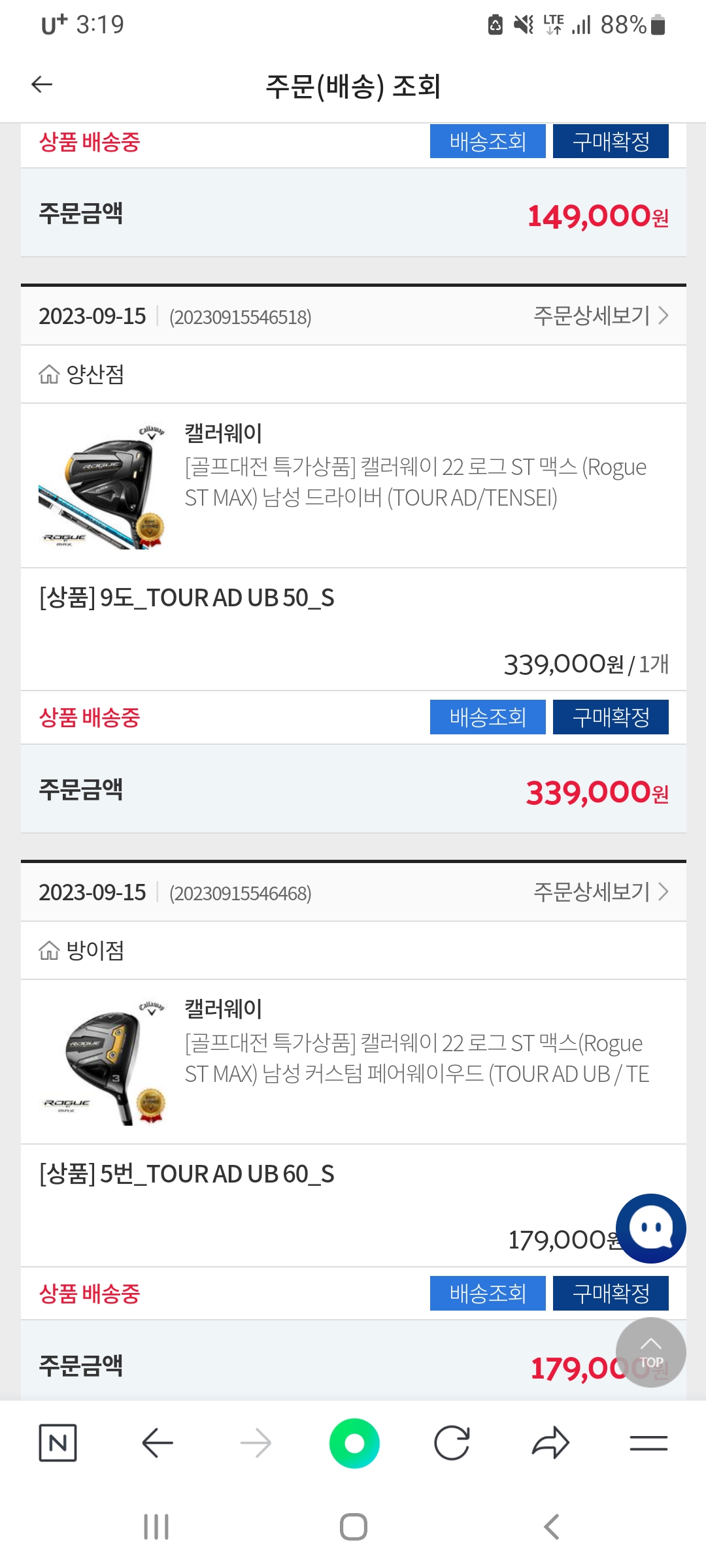Image resolution: width=706 pixels, height=1568 pixels.
Task: Open recent apps from the system navigation bar
Action: coord(156,1527)
